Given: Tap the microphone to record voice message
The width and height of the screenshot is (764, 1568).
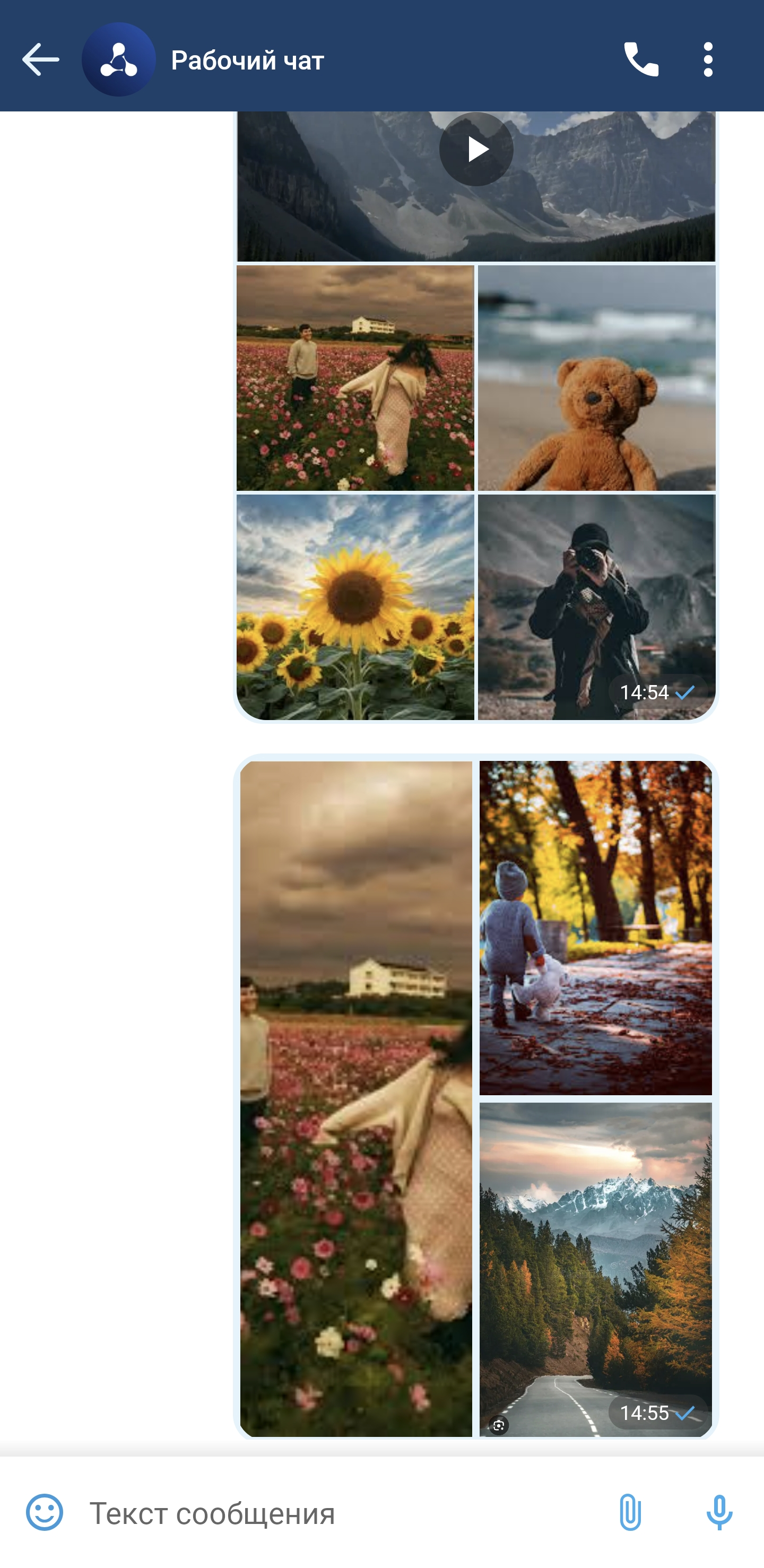Looking at the screenshot, I should click(719, 1513).
